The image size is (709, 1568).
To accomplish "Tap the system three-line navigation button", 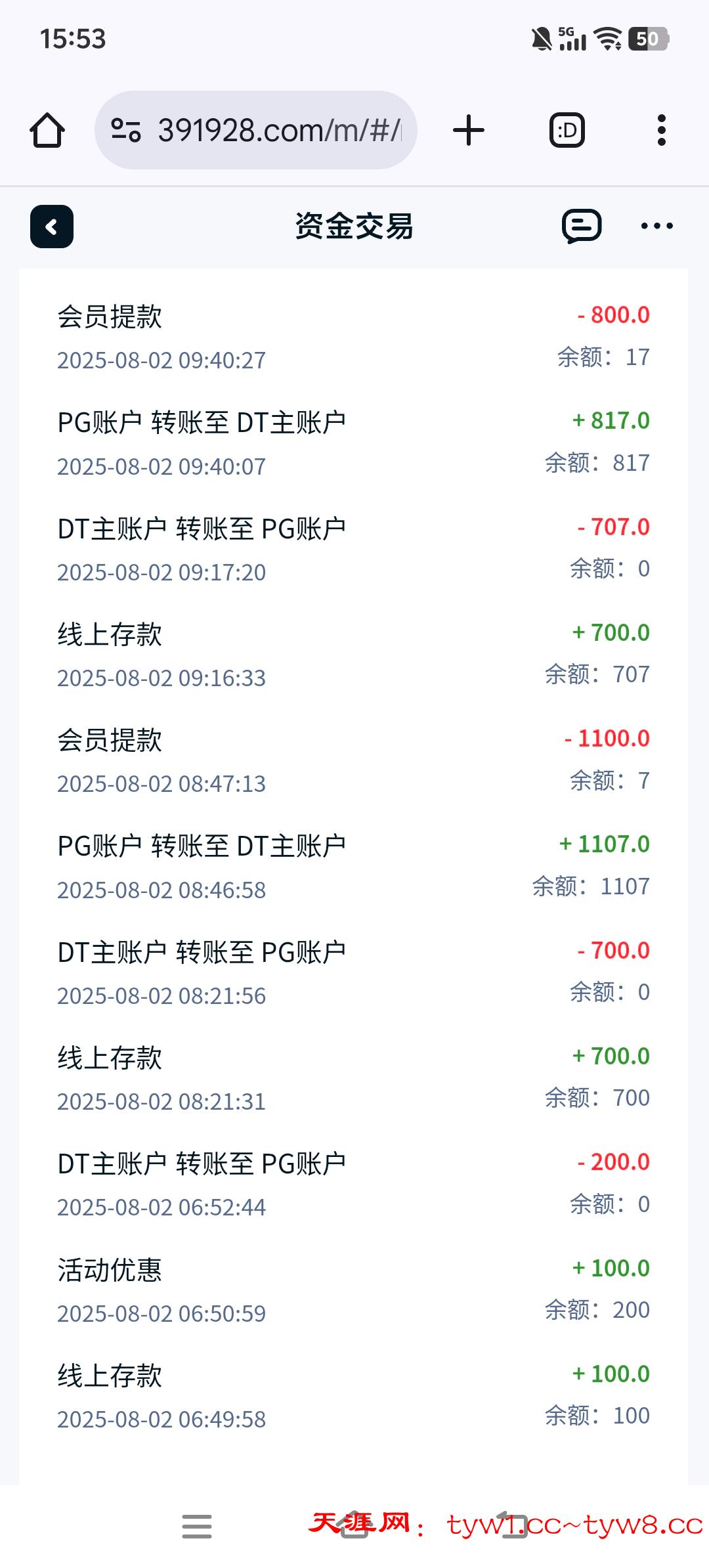I will pos(197,1526).
